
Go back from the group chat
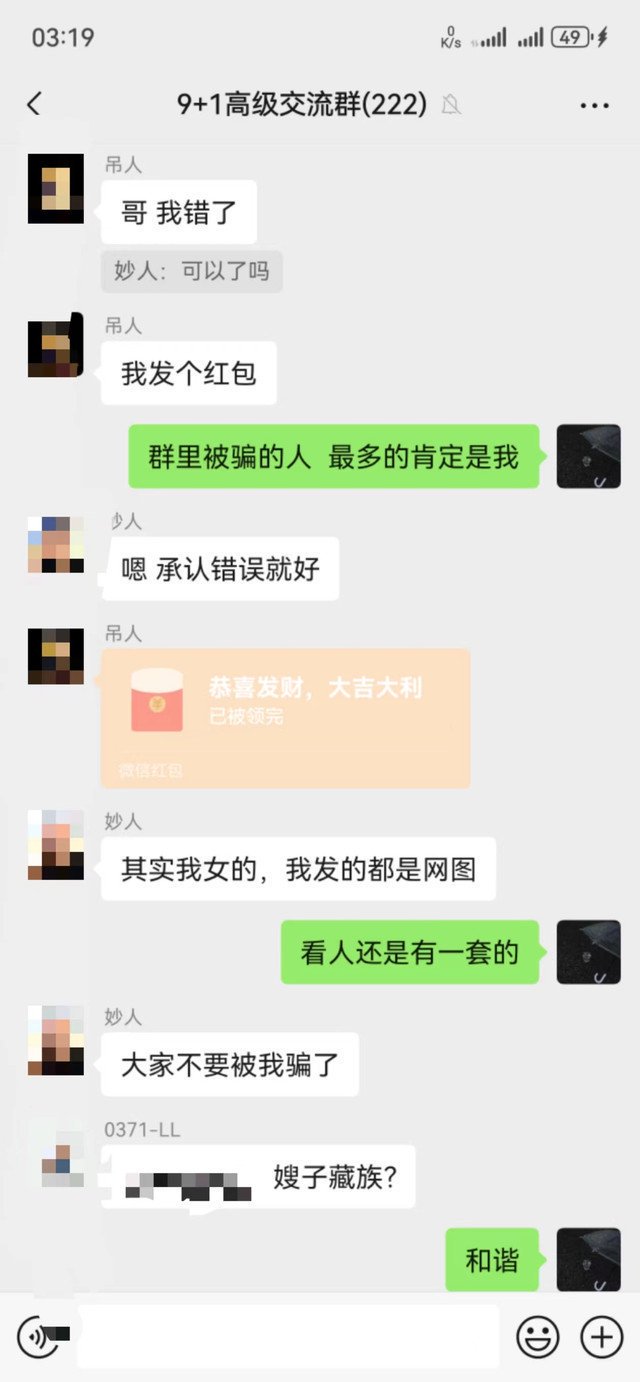pos(35,104)
